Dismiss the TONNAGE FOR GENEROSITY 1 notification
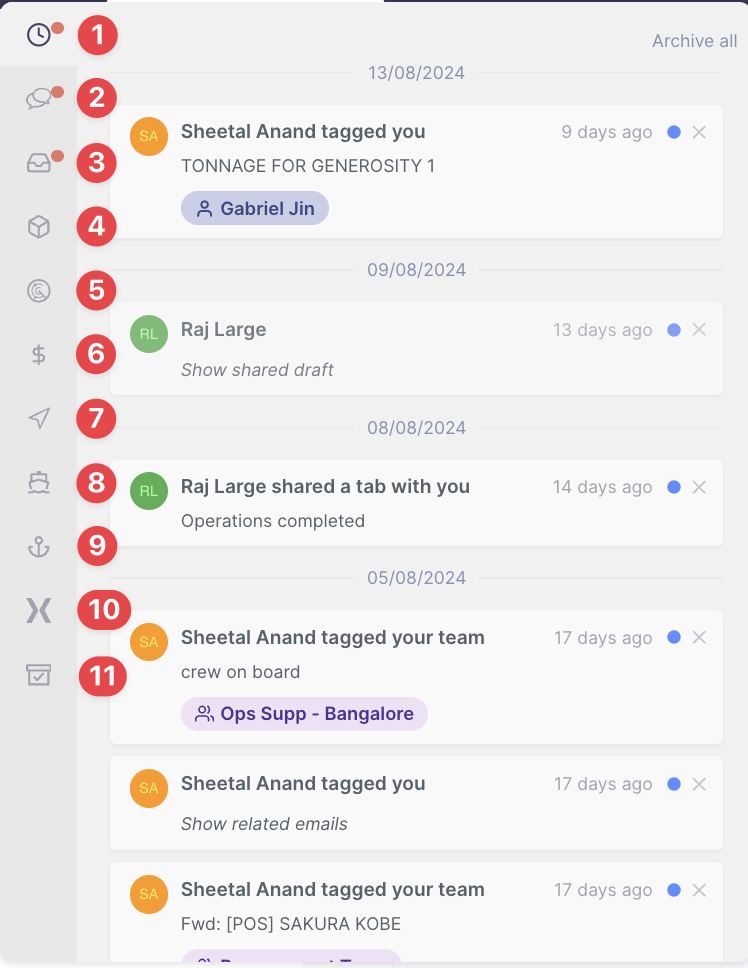 699,132
